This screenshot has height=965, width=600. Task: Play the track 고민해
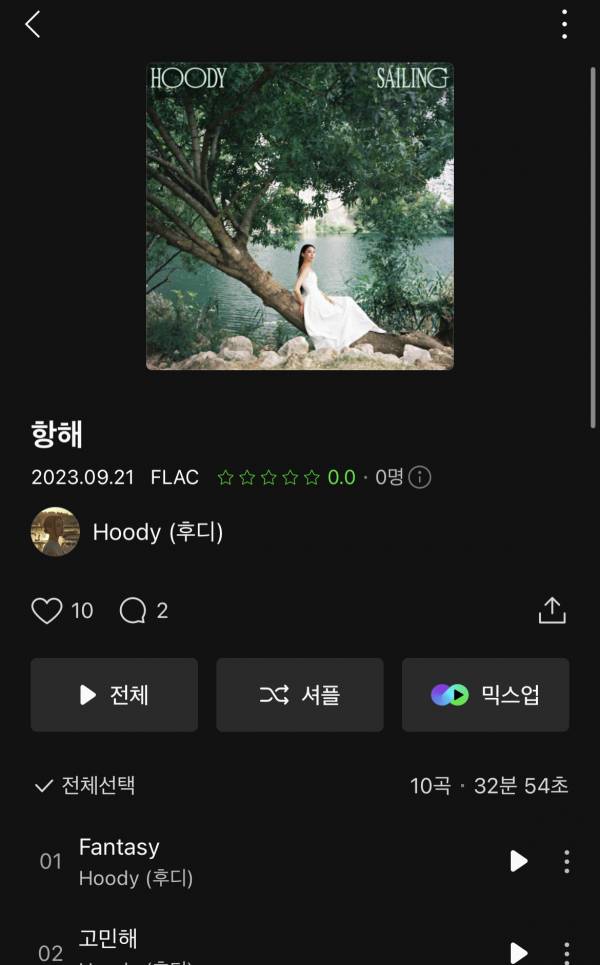[518, 952]
